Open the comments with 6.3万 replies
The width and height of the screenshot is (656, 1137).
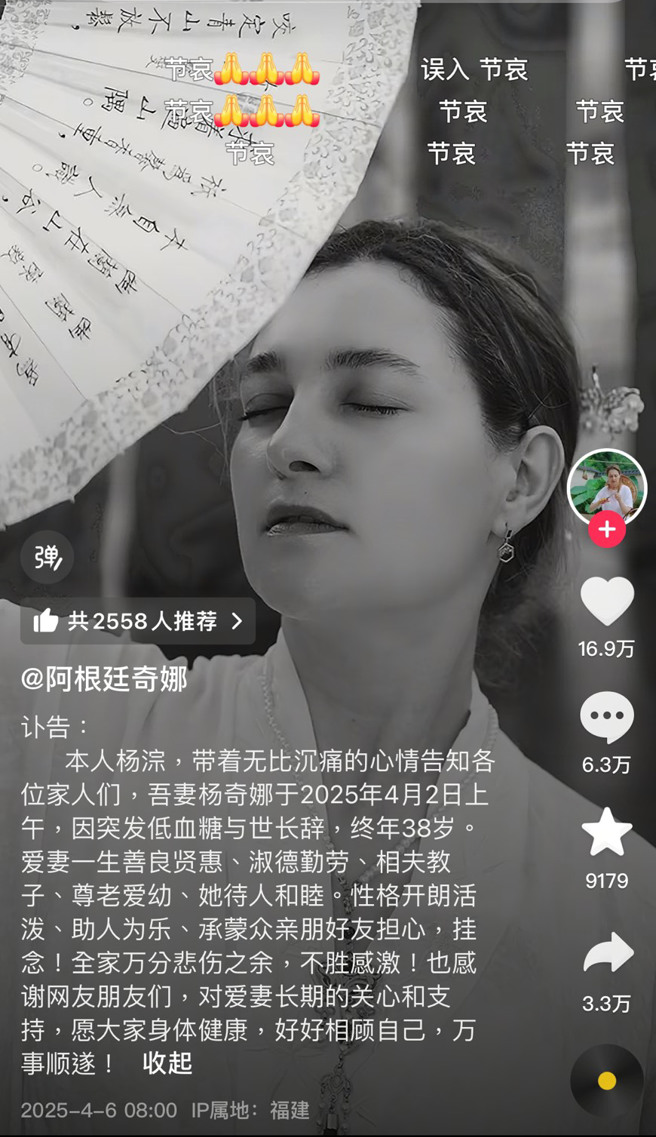(x=607, y=716)
